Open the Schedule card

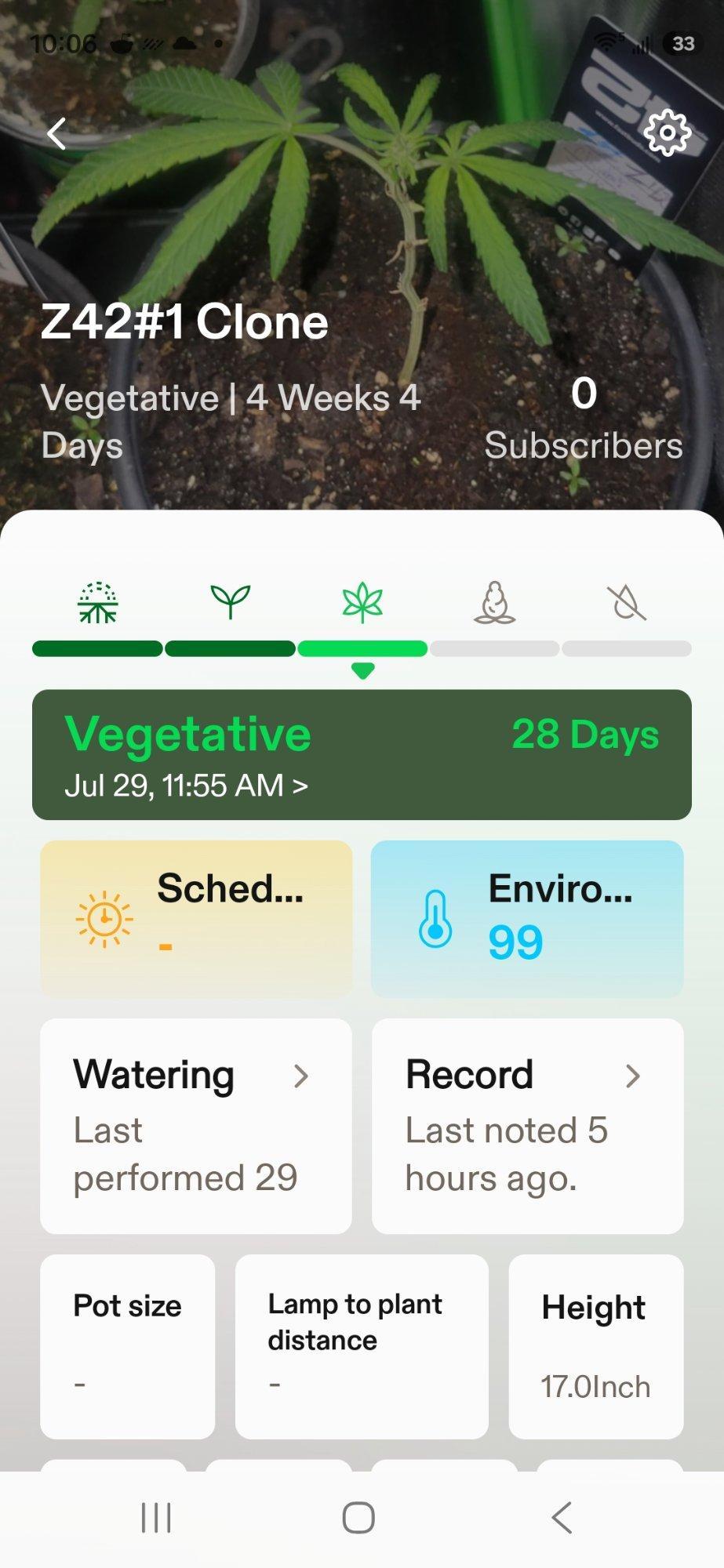[x=196, y=918]
